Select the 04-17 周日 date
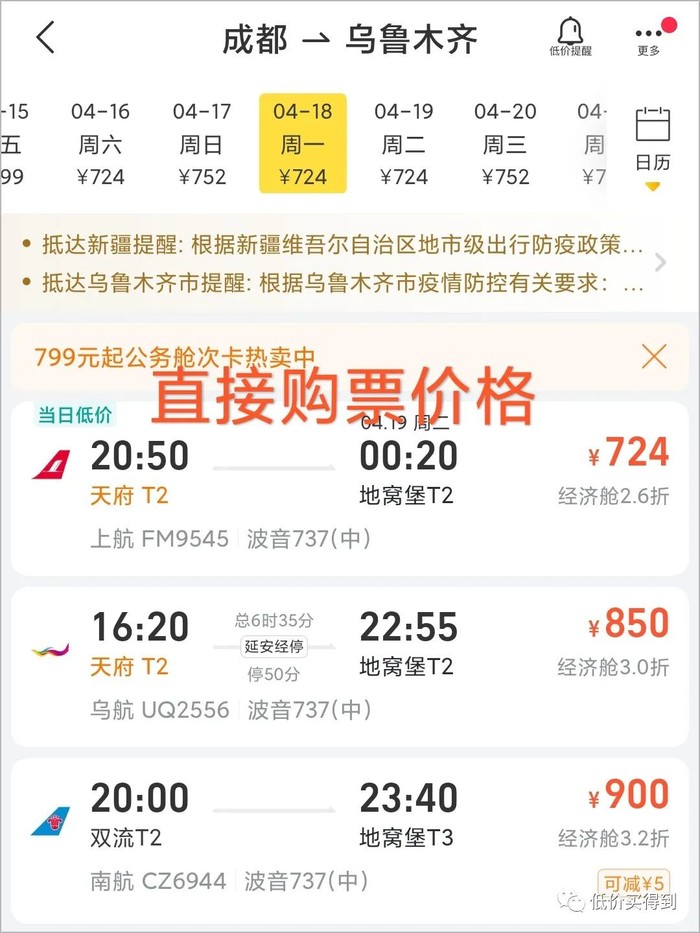The height and width of the screenshot is (933, 700). pos(201,144)
